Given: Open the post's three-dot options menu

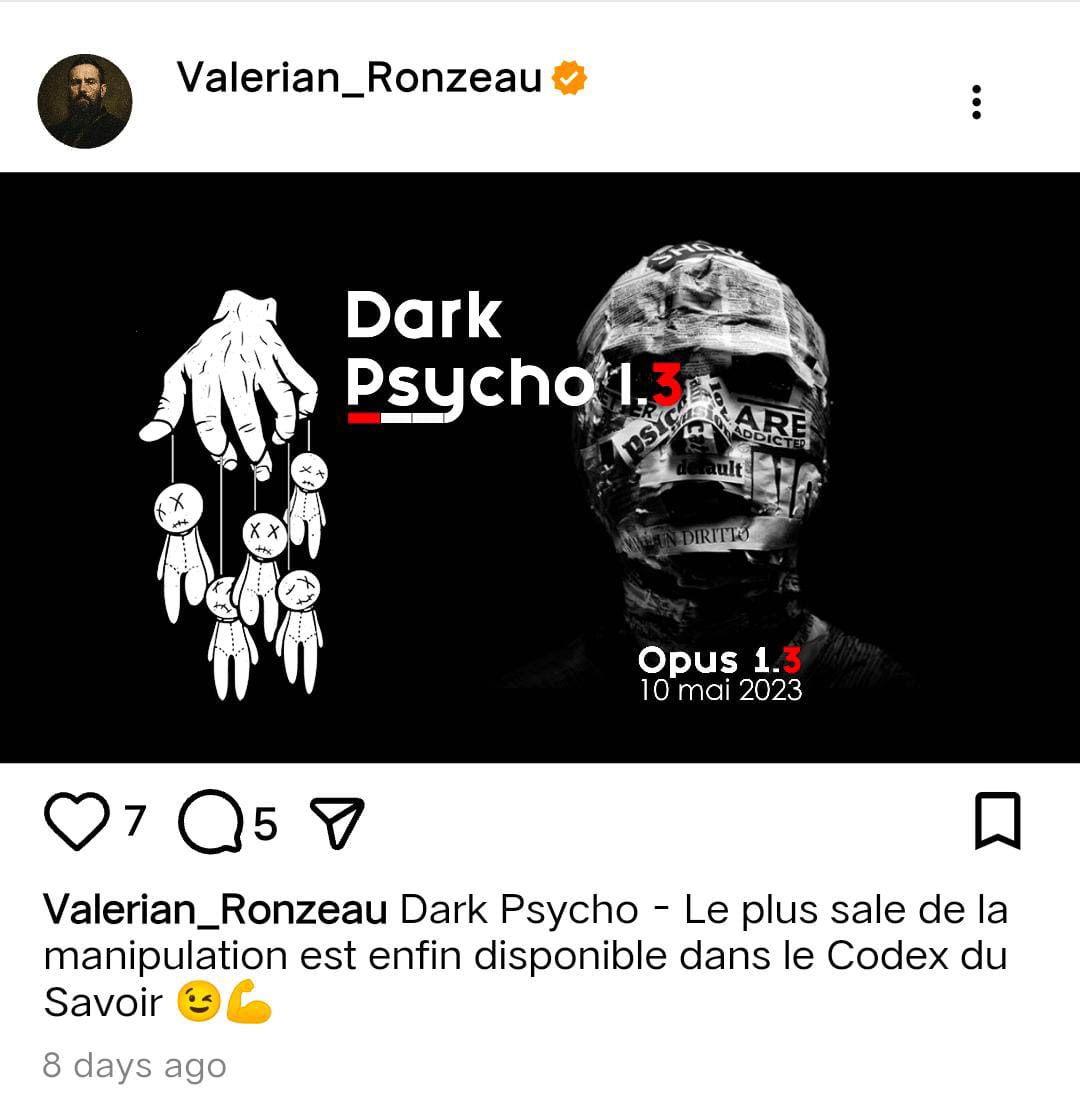Looking at the screenshot, I should [x=976, y=102].
